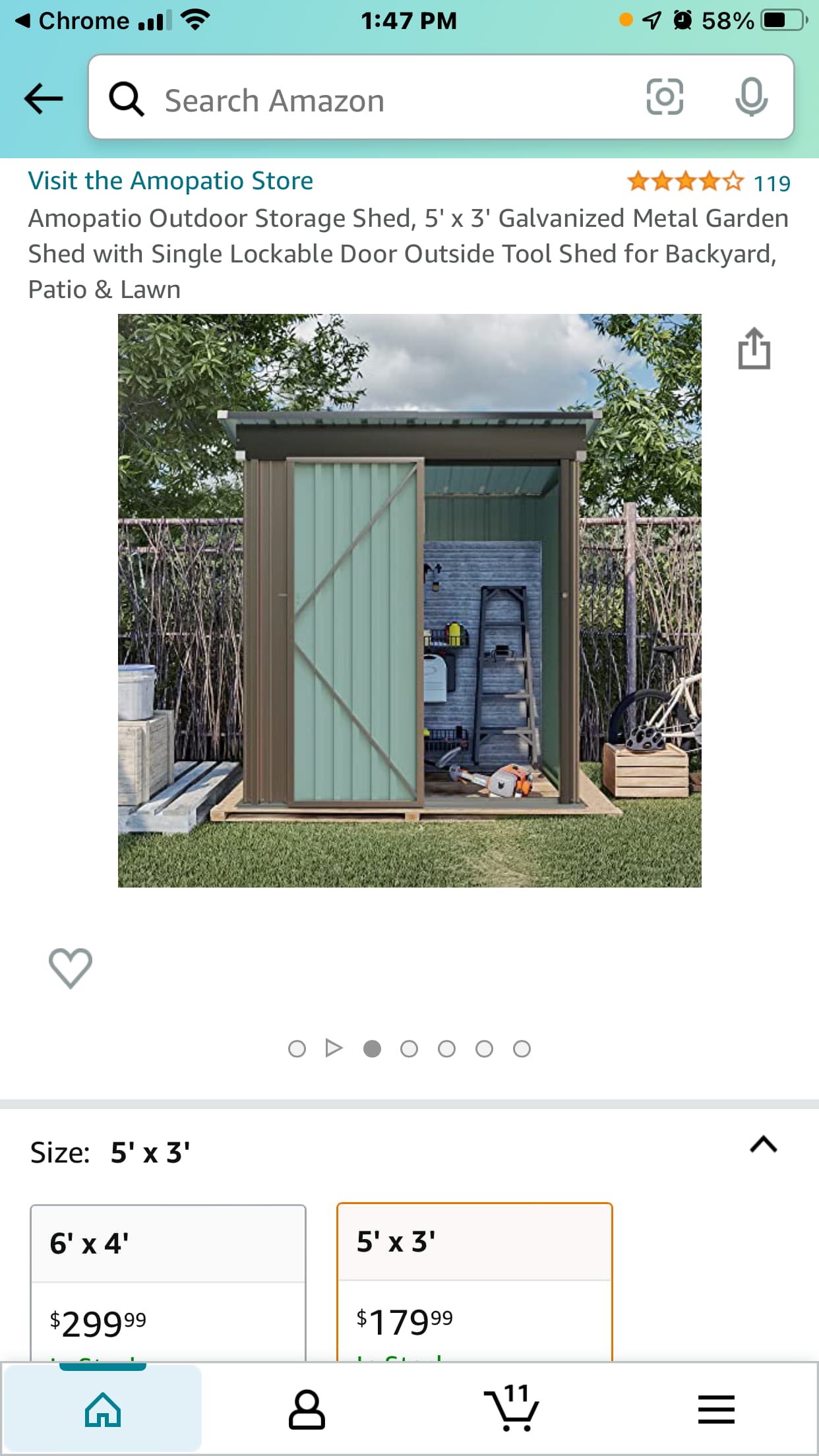Screen dimensions: 819x1456
Task: Open the camera lens search icon
Action: click(664, 97)
